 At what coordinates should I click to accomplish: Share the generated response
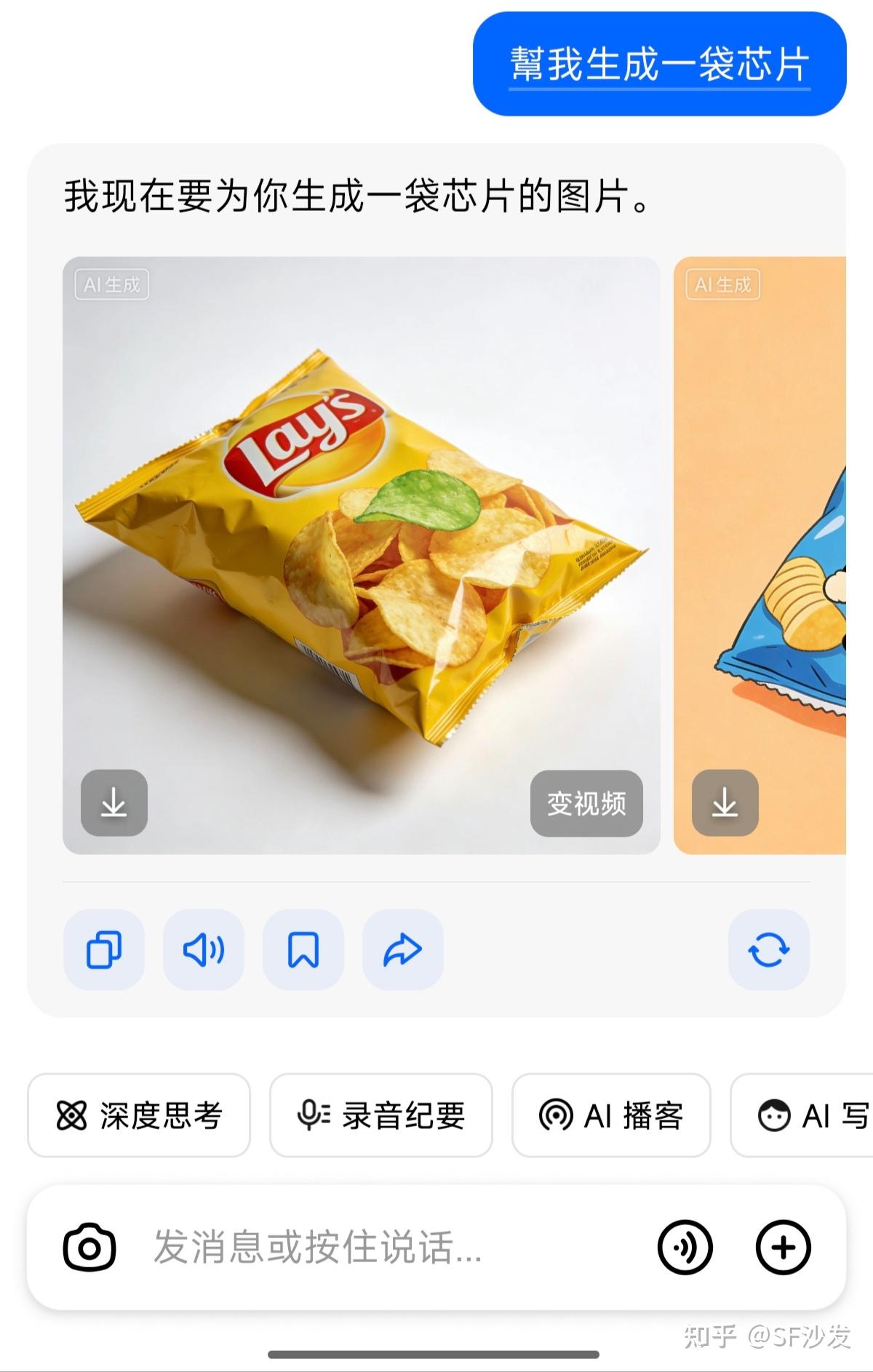[402, 949]
